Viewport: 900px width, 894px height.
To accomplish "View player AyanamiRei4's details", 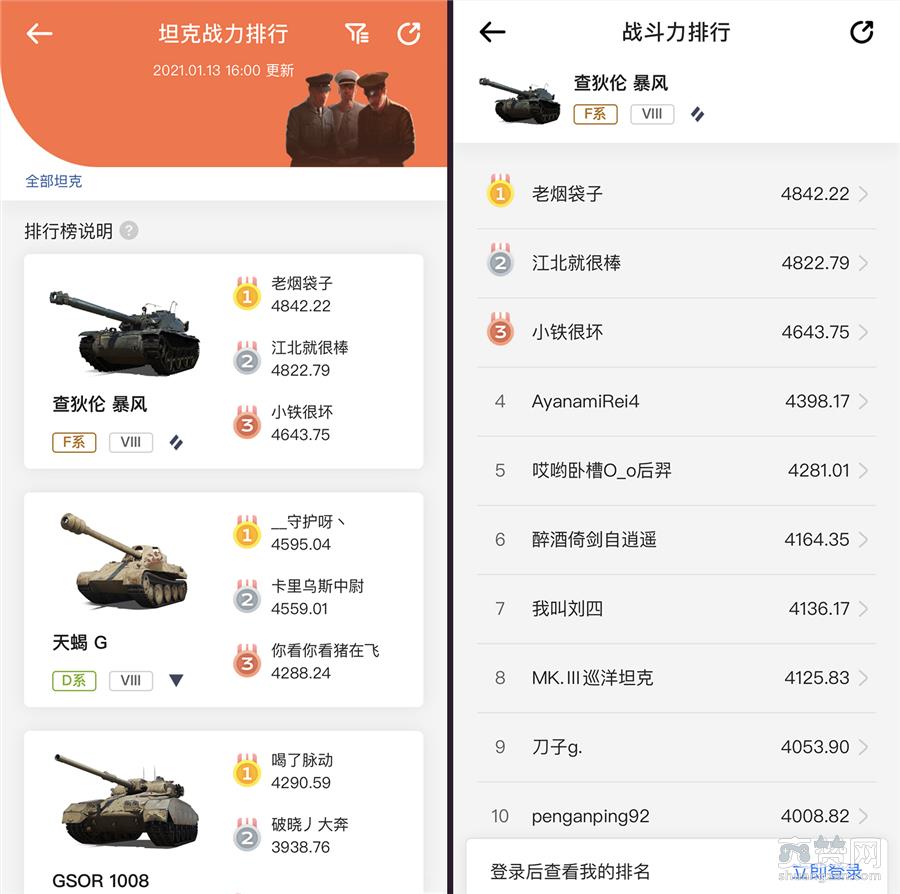I will 677,401.
